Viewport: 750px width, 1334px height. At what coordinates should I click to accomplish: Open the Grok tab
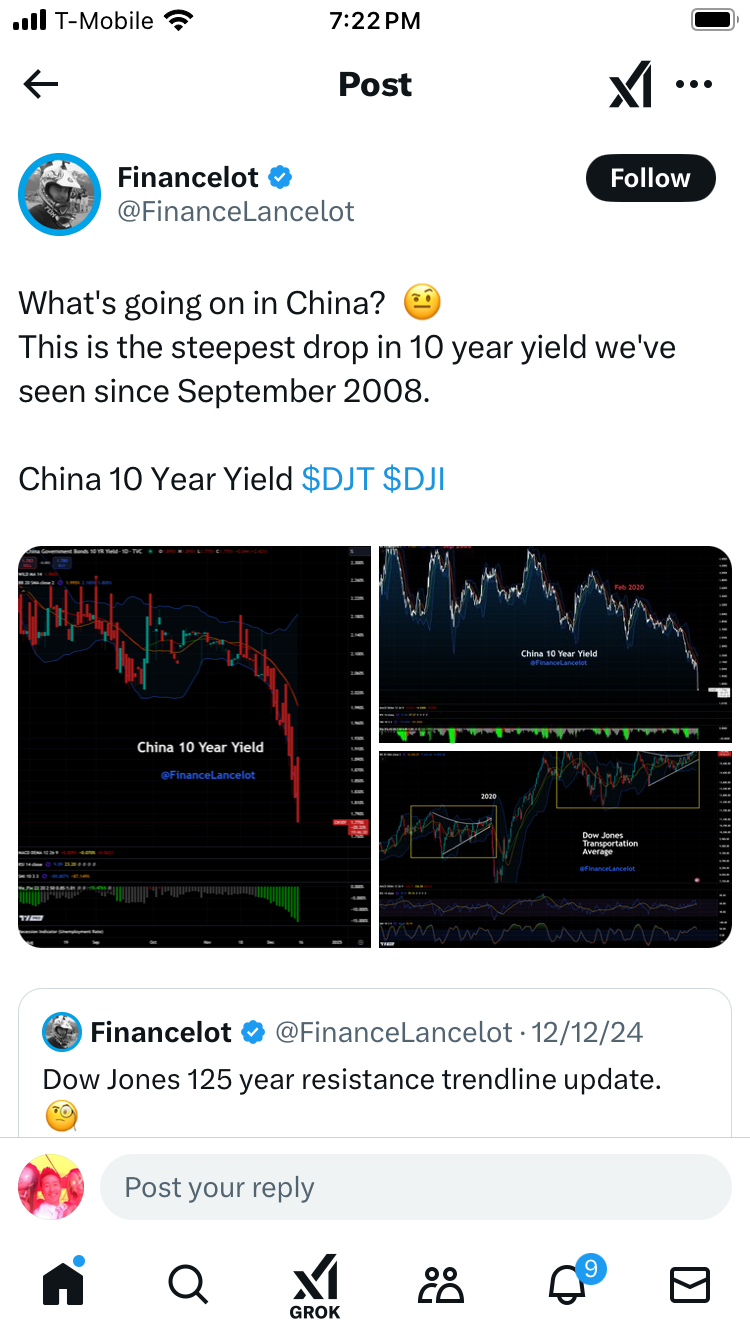coord(315,1285)
